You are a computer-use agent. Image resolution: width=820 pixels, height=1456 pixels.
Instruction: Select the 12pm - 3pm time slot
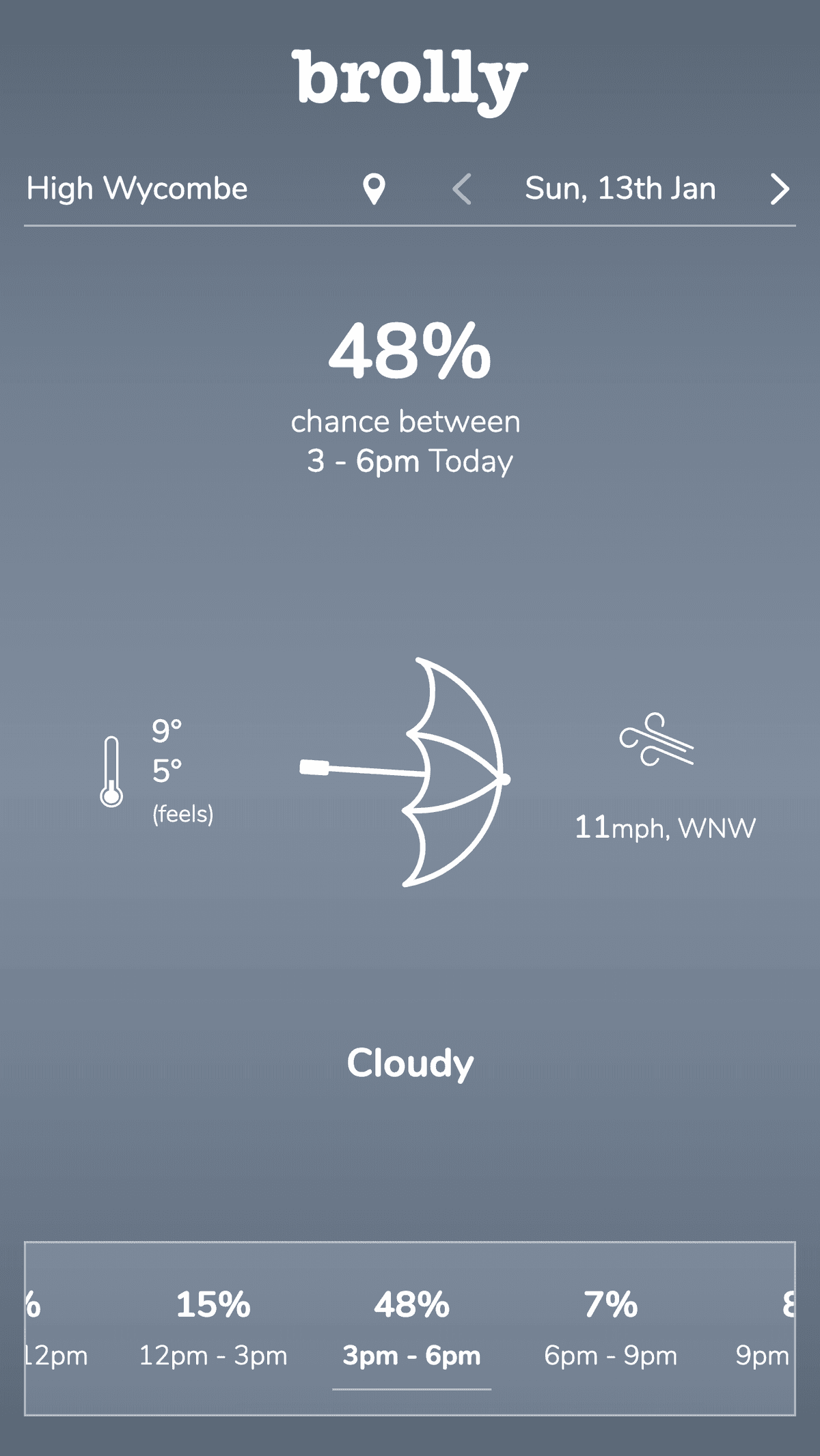tap(213, 1328)
